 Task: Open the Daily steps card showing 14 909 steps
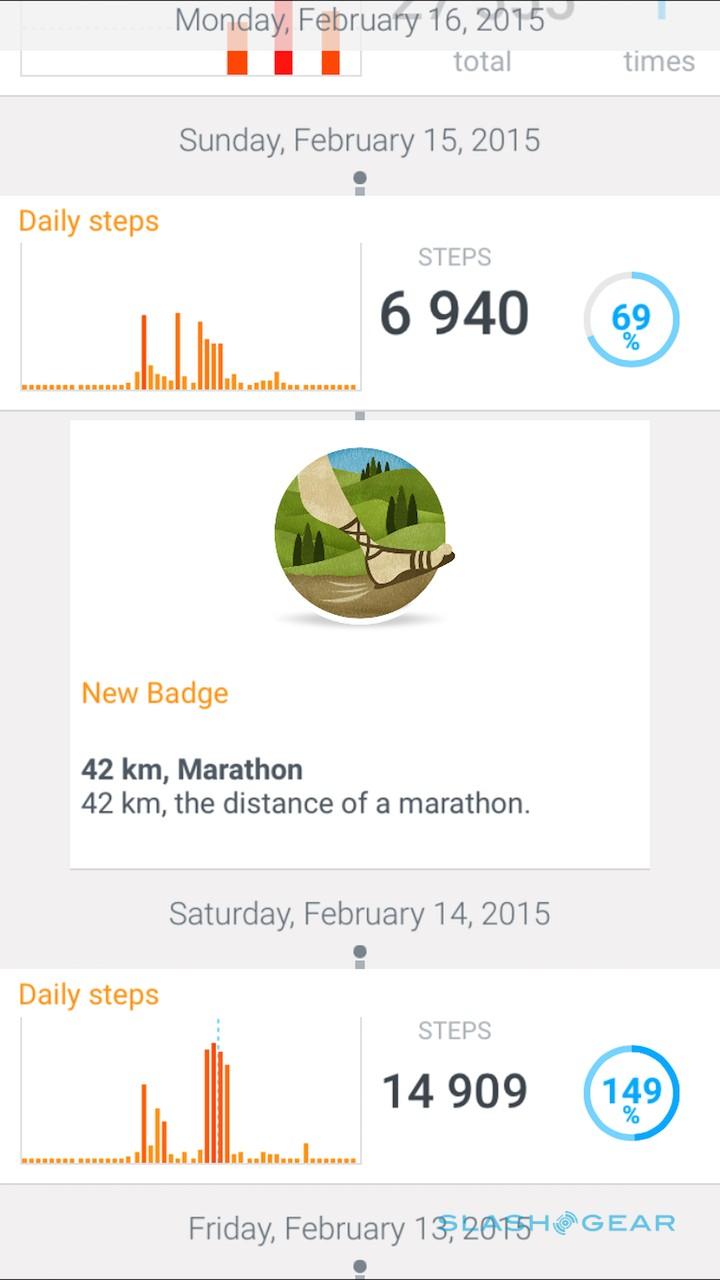[360, 1076]
